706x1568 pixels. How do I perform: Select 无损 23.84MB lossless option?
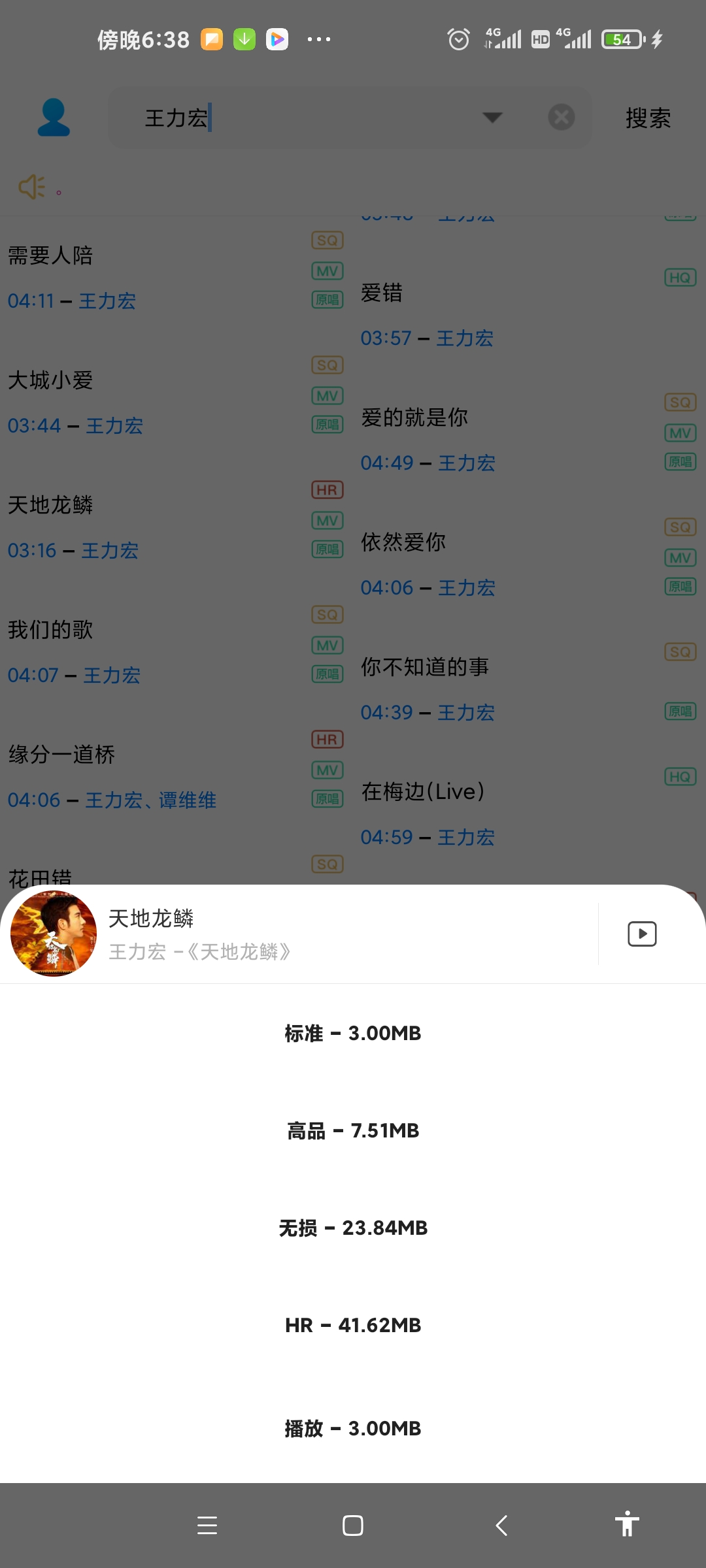pos(353,1228)
